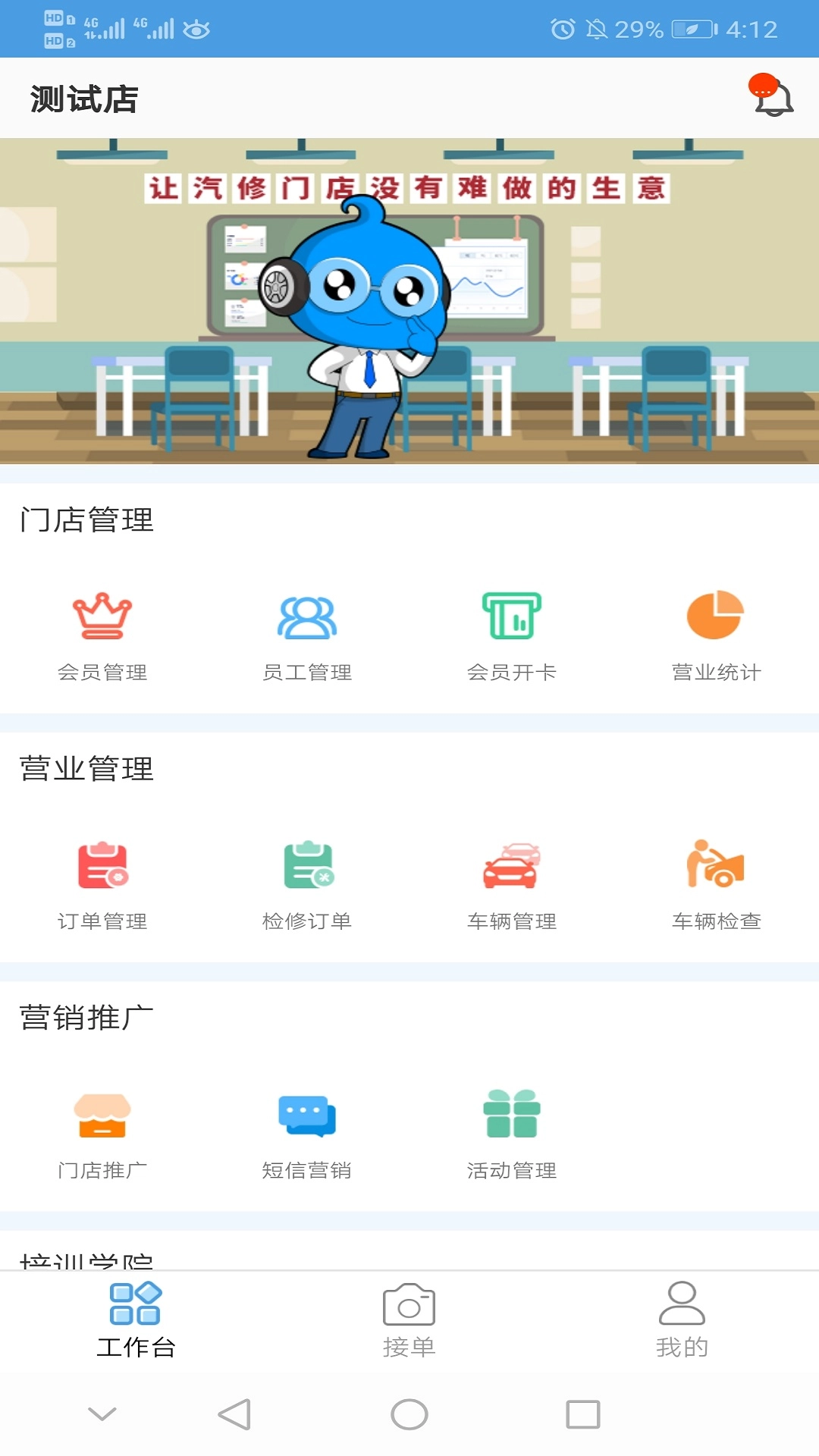
Task: Open 短信营销 SMS marketing
Action: tap(307, 1134)
